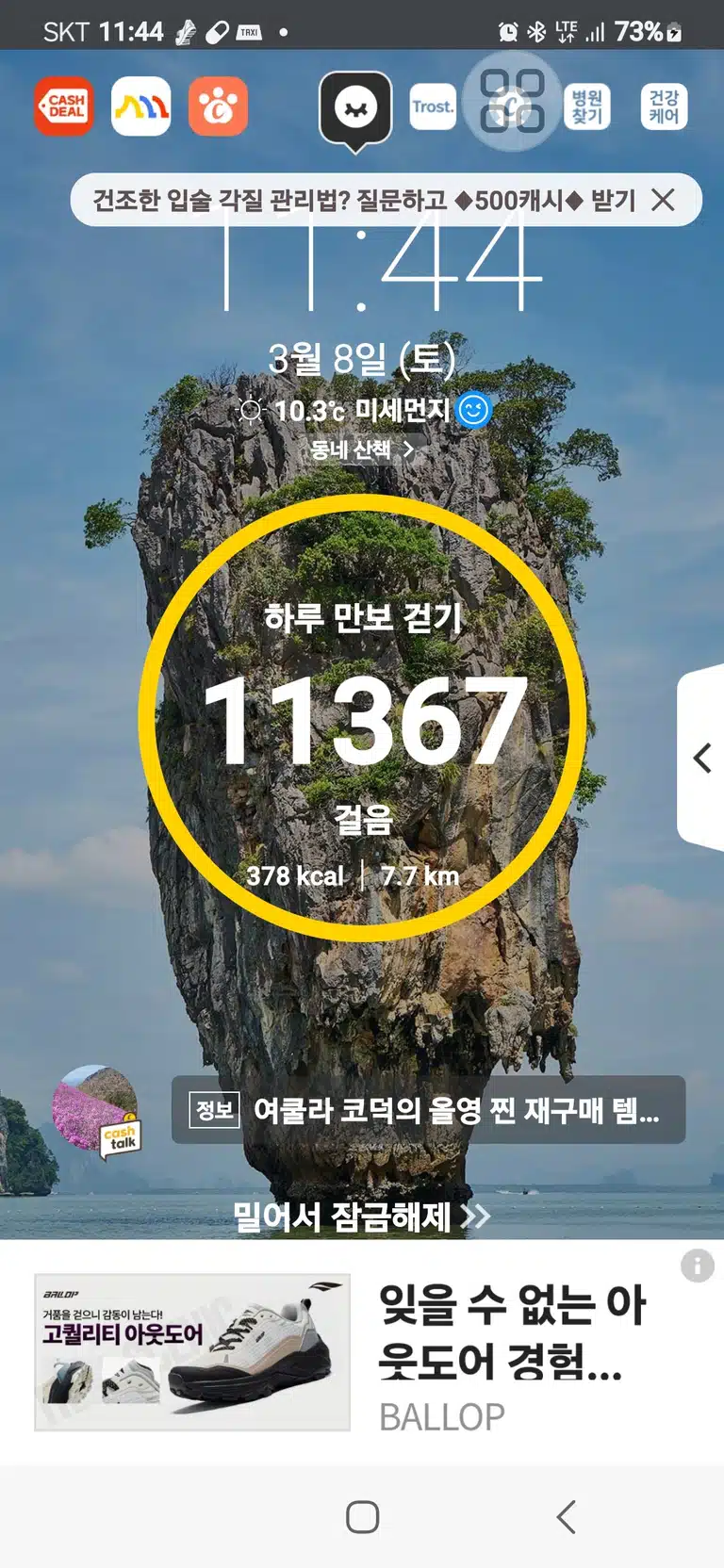Open the yellow wavy-line app icon

pos(141,106)
